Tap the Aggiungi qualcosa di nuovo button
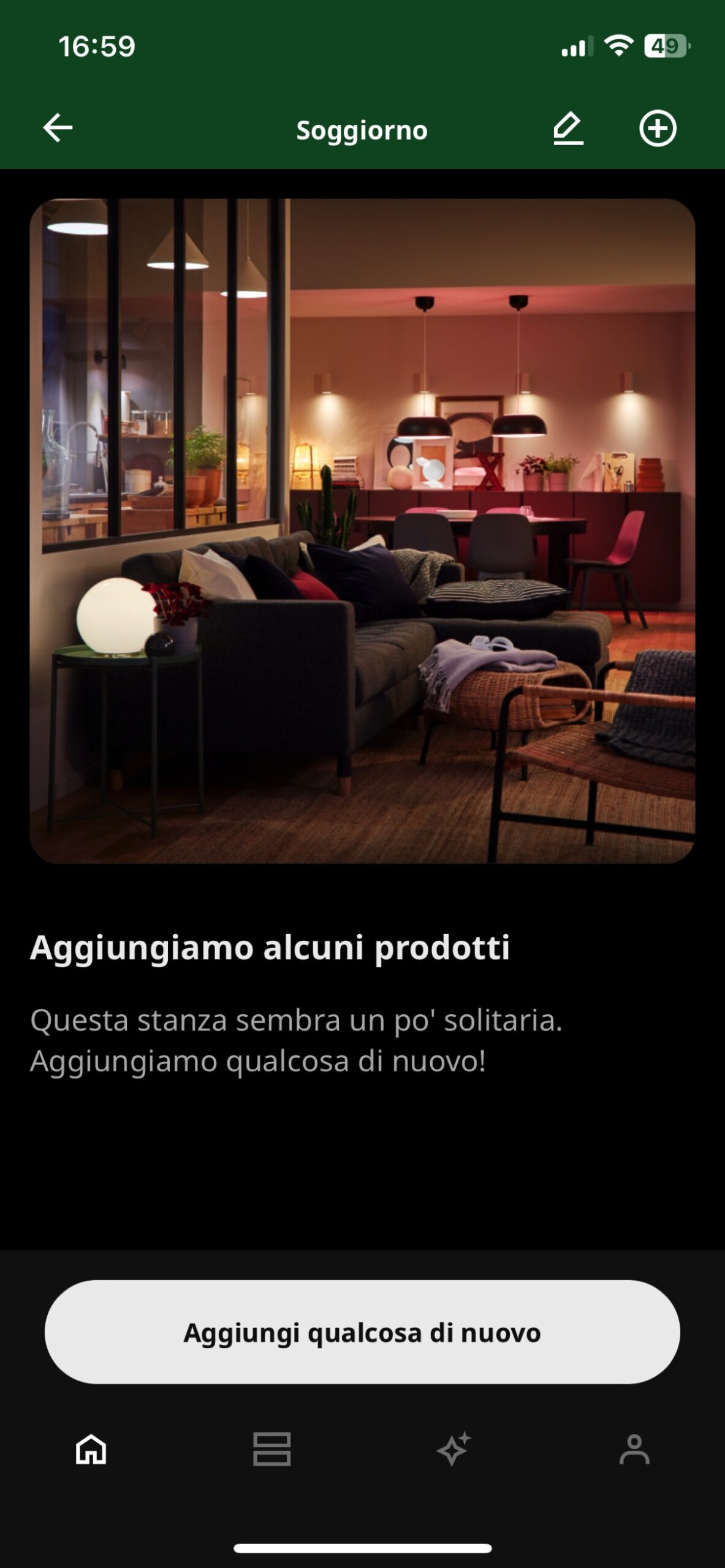725x1568 pixels. pyautogui.click(x=362, y=1332)
